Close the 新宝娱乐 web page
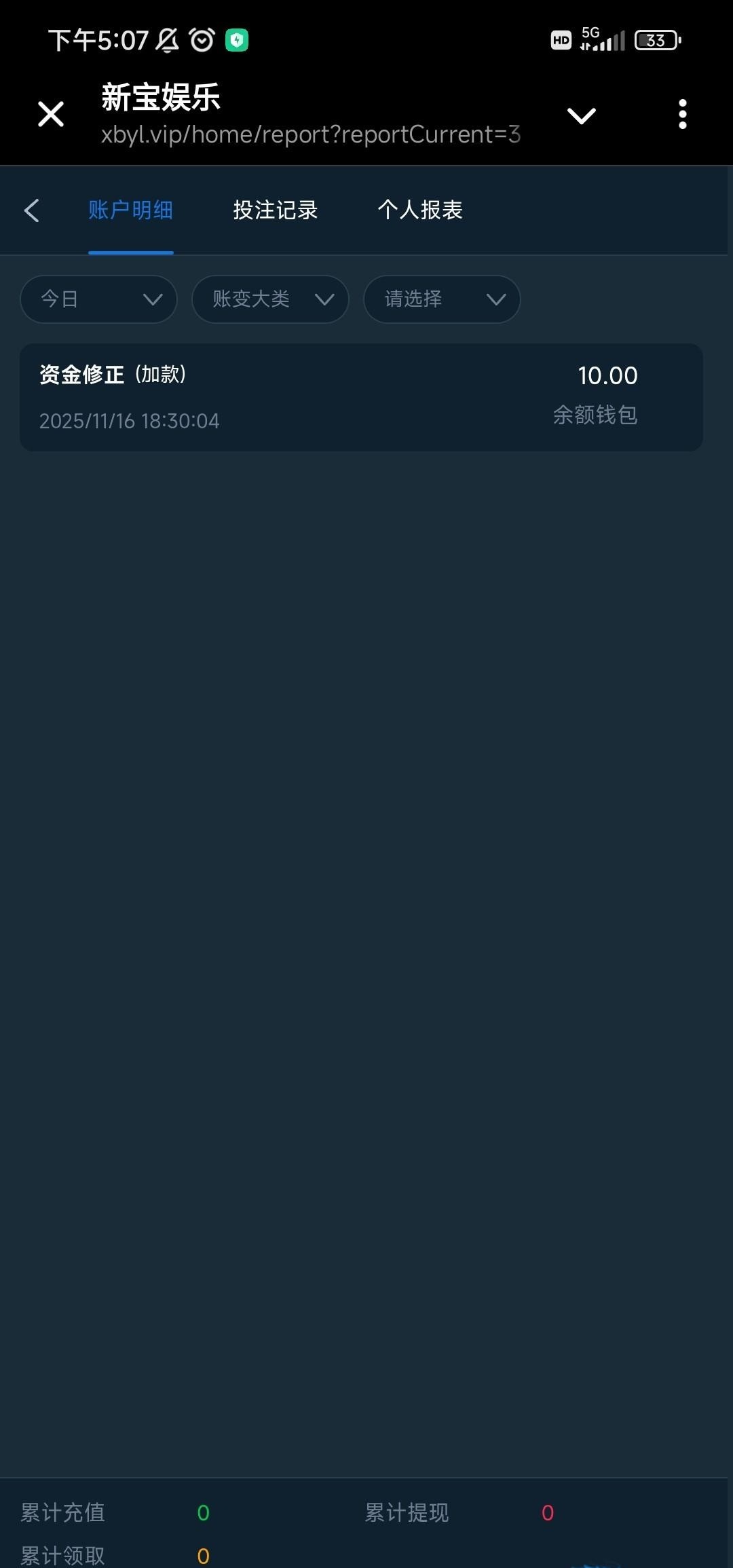This screenshot has width=733, height=1568. pos(51,114)
